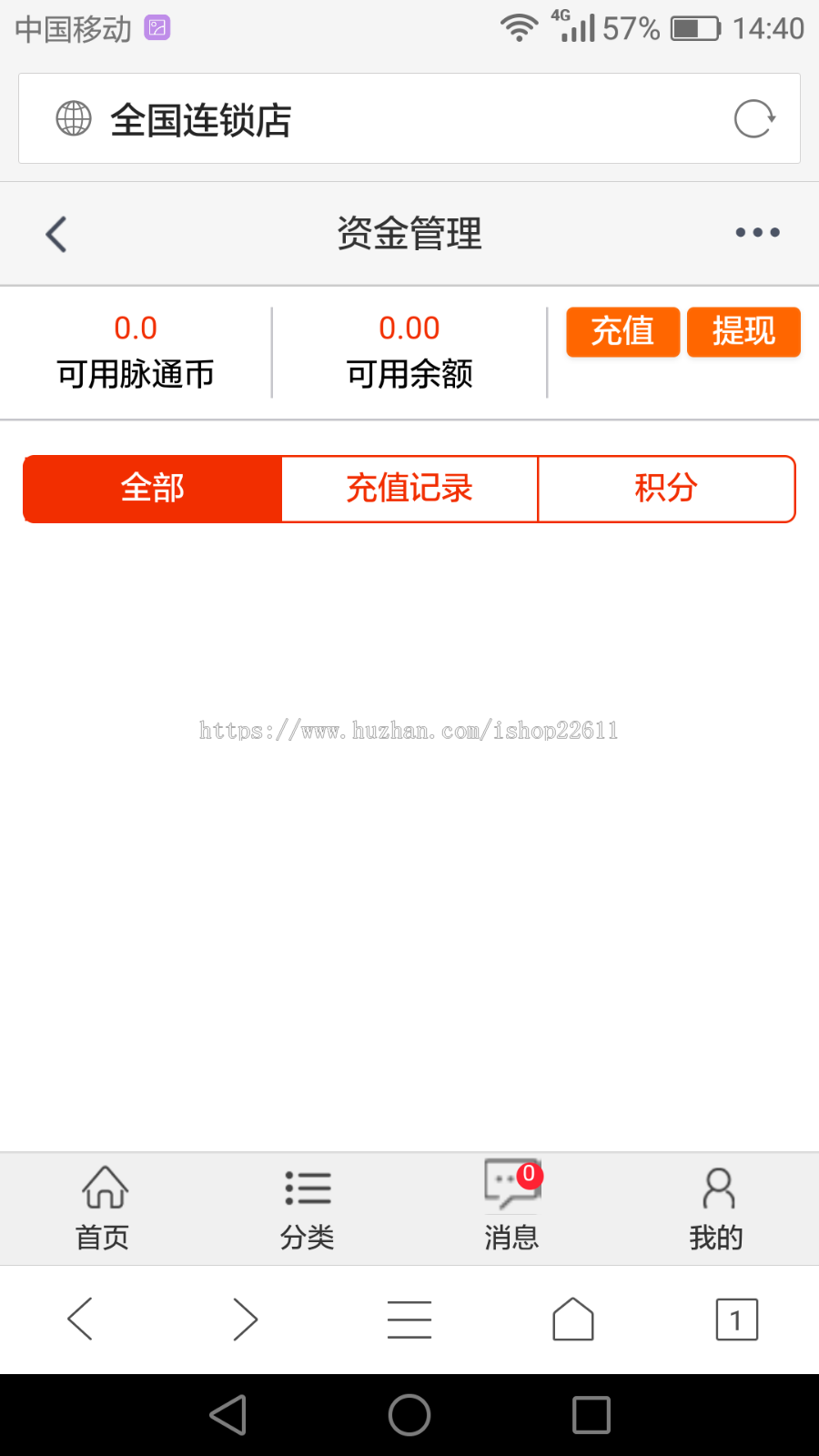819x1456 pixels.
Task: Select the 分类 category icon
Action: point(307,1208)
